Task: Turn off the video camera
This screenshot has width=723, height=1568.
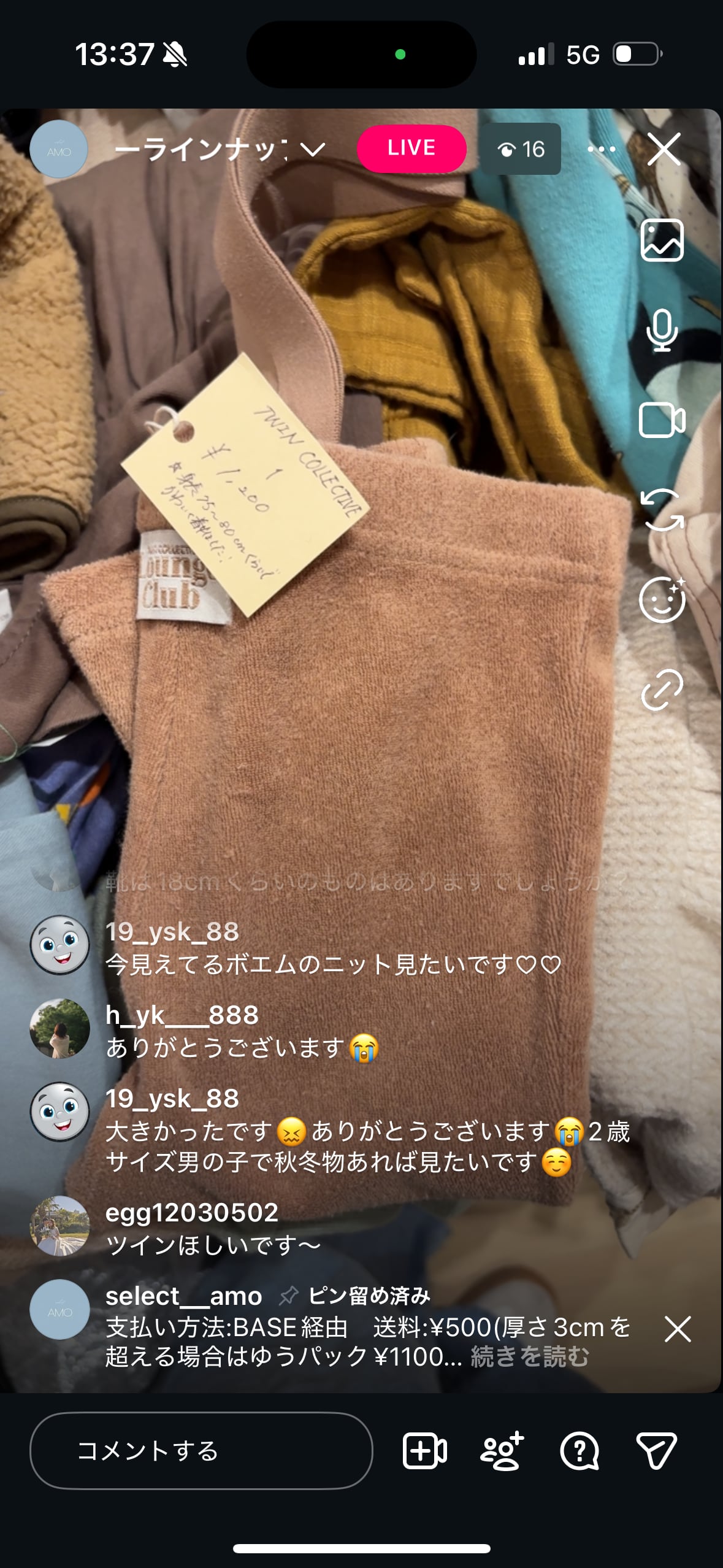Action: click(662, 420)
